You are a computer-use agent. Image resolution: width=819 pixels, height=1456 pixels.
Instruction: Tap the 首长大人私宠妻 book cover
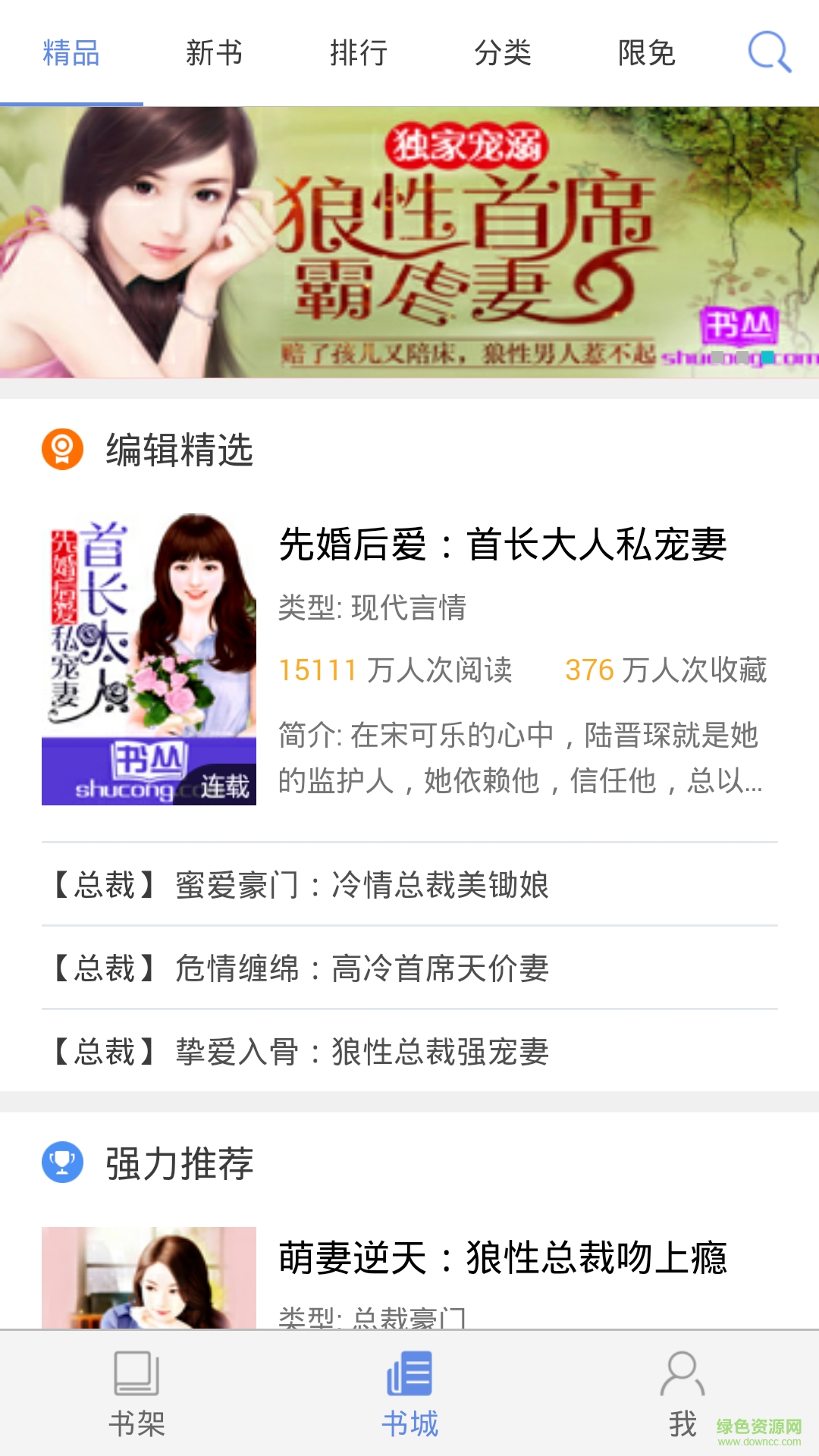[x=149, y=664]
